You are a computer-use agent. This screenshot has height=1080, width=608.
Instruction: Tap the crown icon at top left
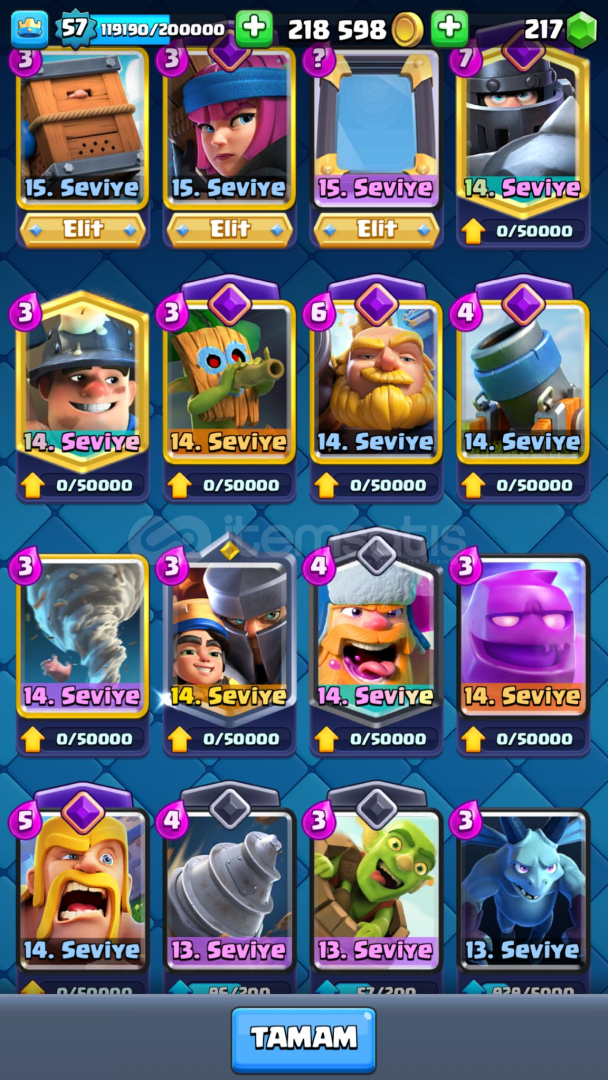click(30, 29)
